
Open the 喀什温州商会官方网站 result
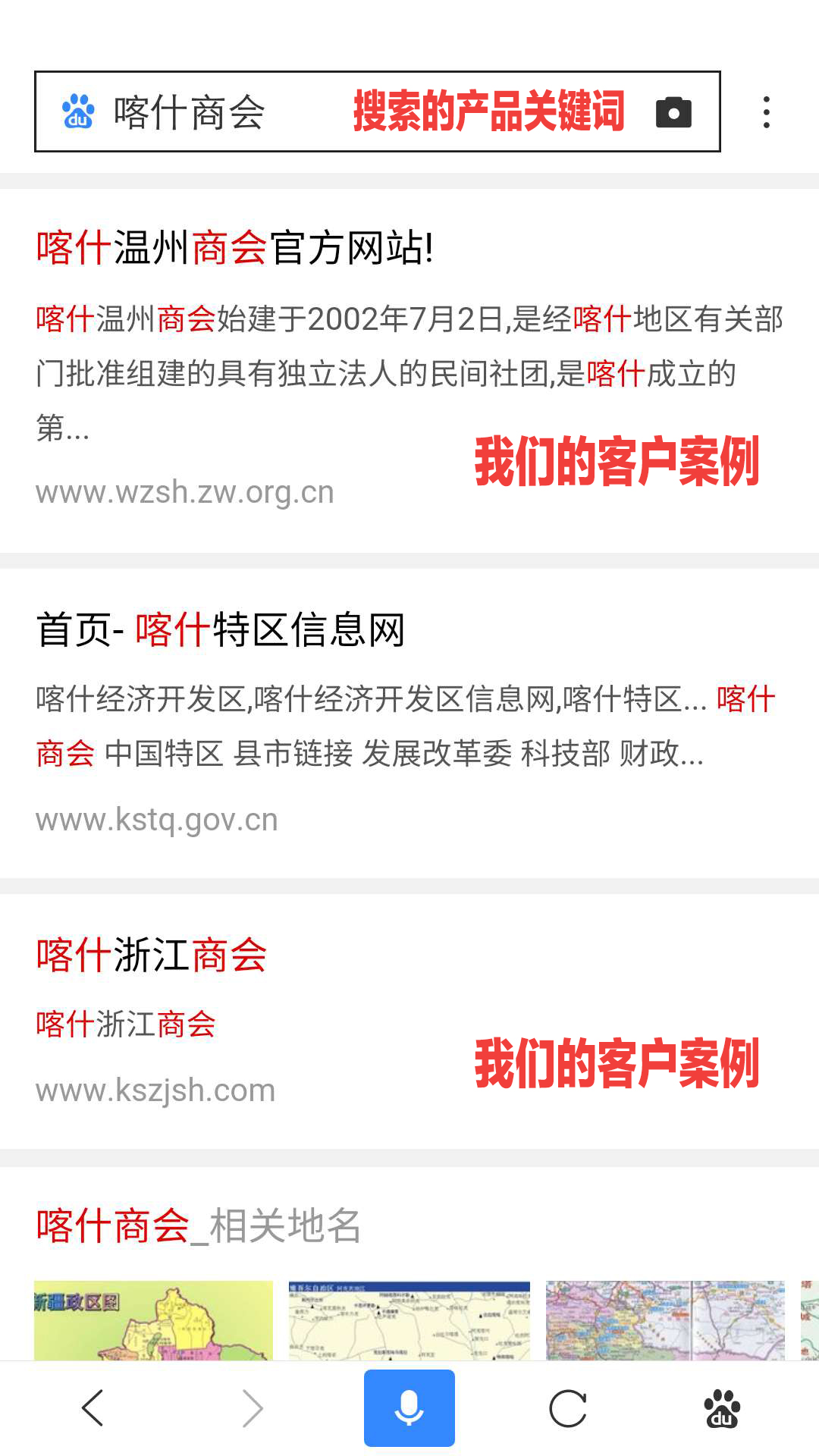tap(235, 247)
